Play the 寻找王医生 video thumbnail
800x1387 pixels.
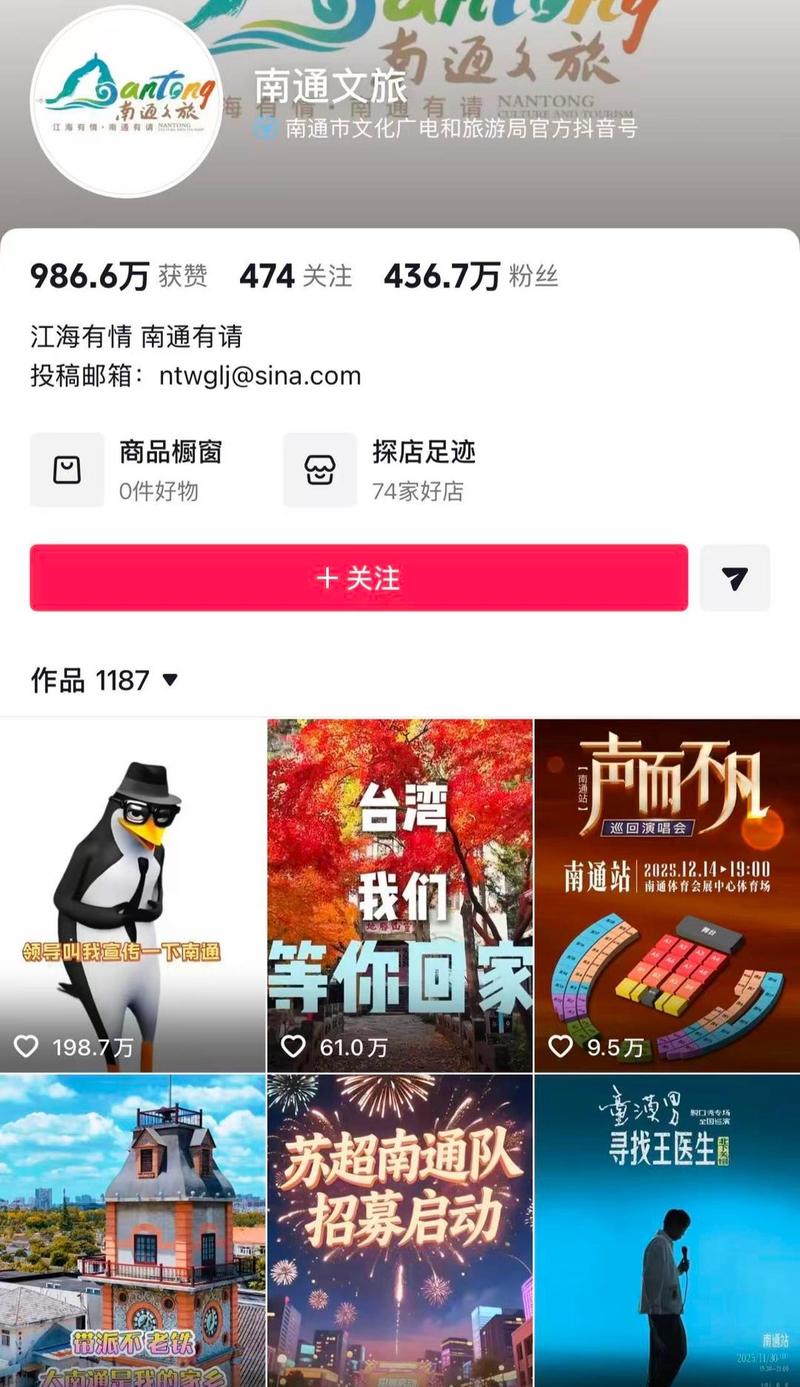(x=665, y=1230)
